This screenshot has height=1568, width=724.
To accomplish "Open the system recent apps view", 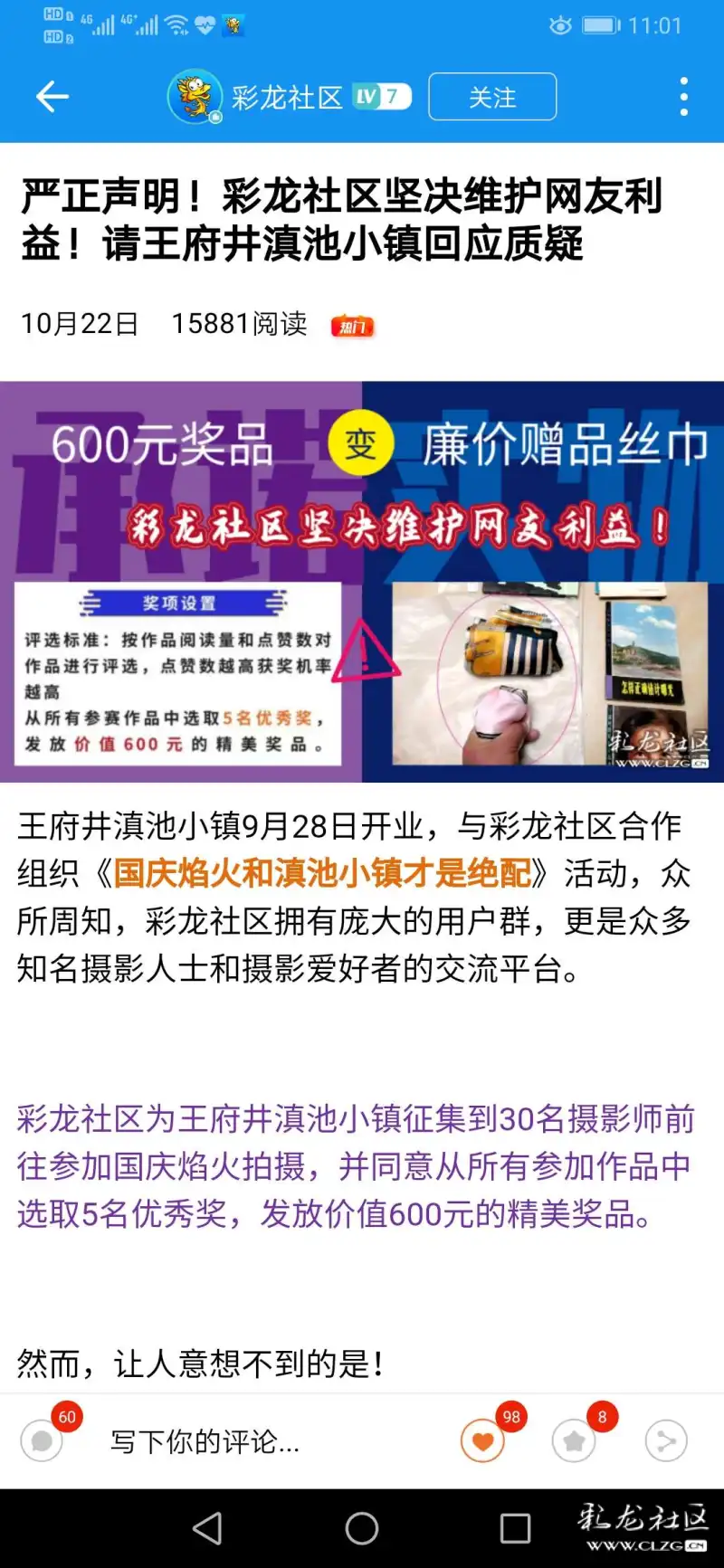I will pos(515,1528).
